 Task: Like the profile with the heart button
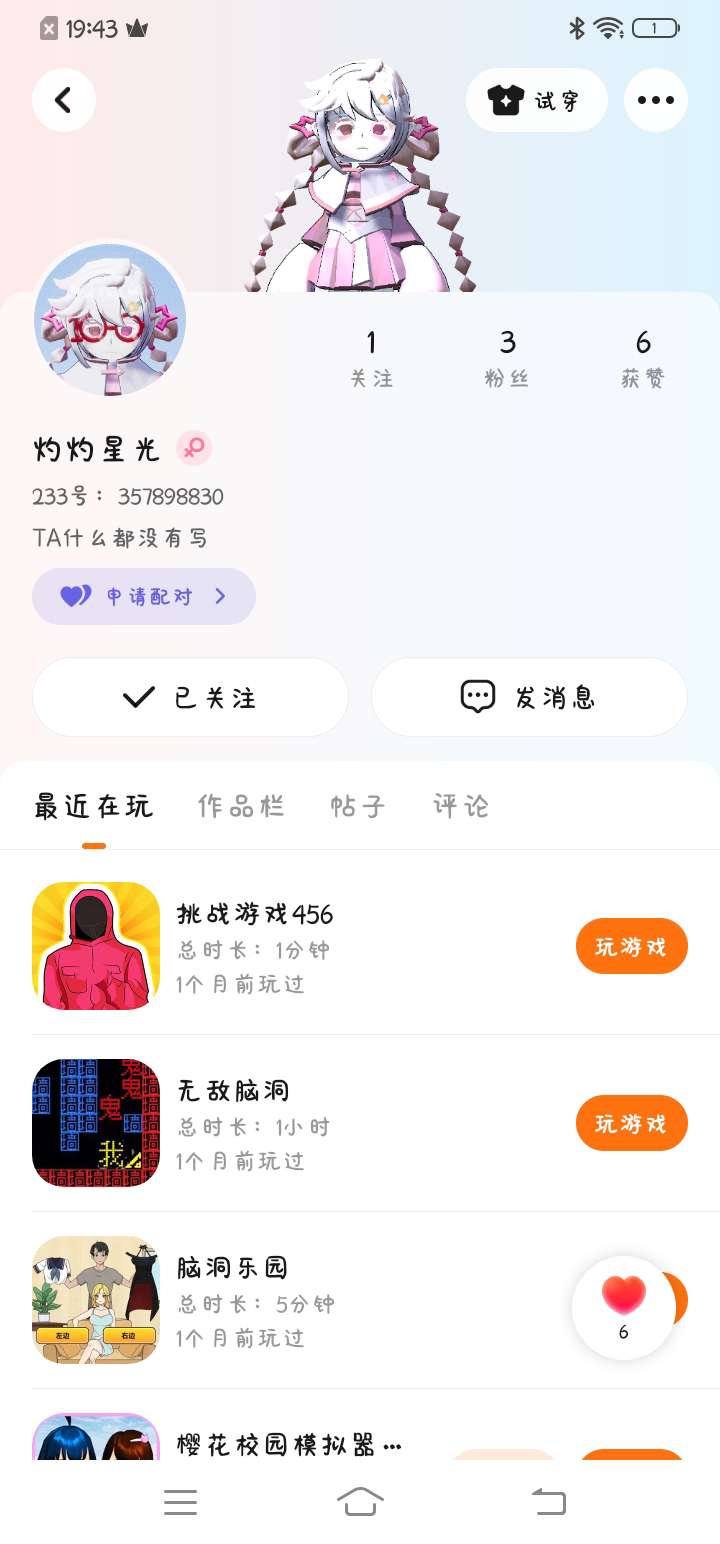click(624, 1306)
